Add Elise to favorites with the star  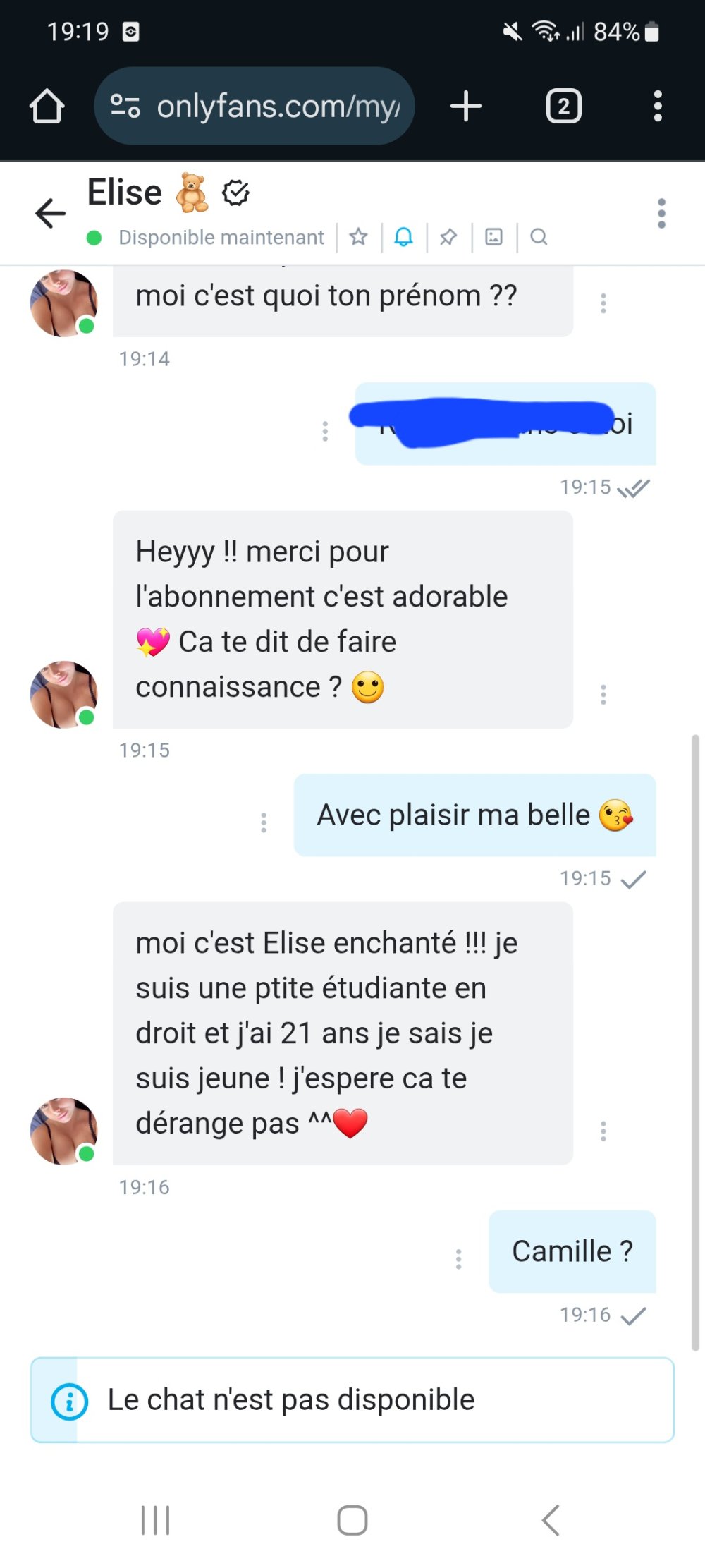[358, 237]
